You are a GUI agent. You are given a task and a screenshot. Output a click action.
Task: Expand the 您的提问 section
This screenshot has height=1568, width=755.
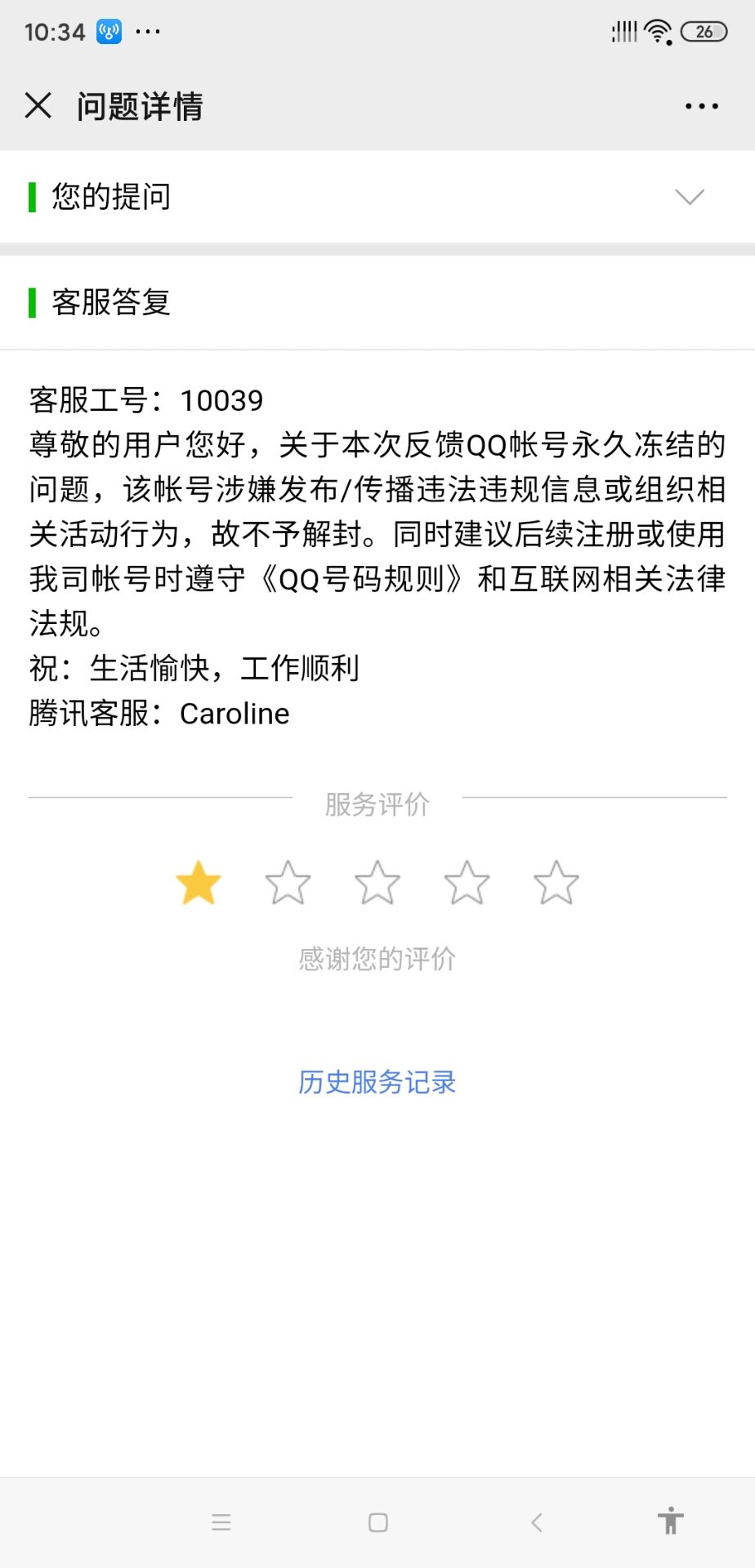pyautogui.click(x=377, y=197)
